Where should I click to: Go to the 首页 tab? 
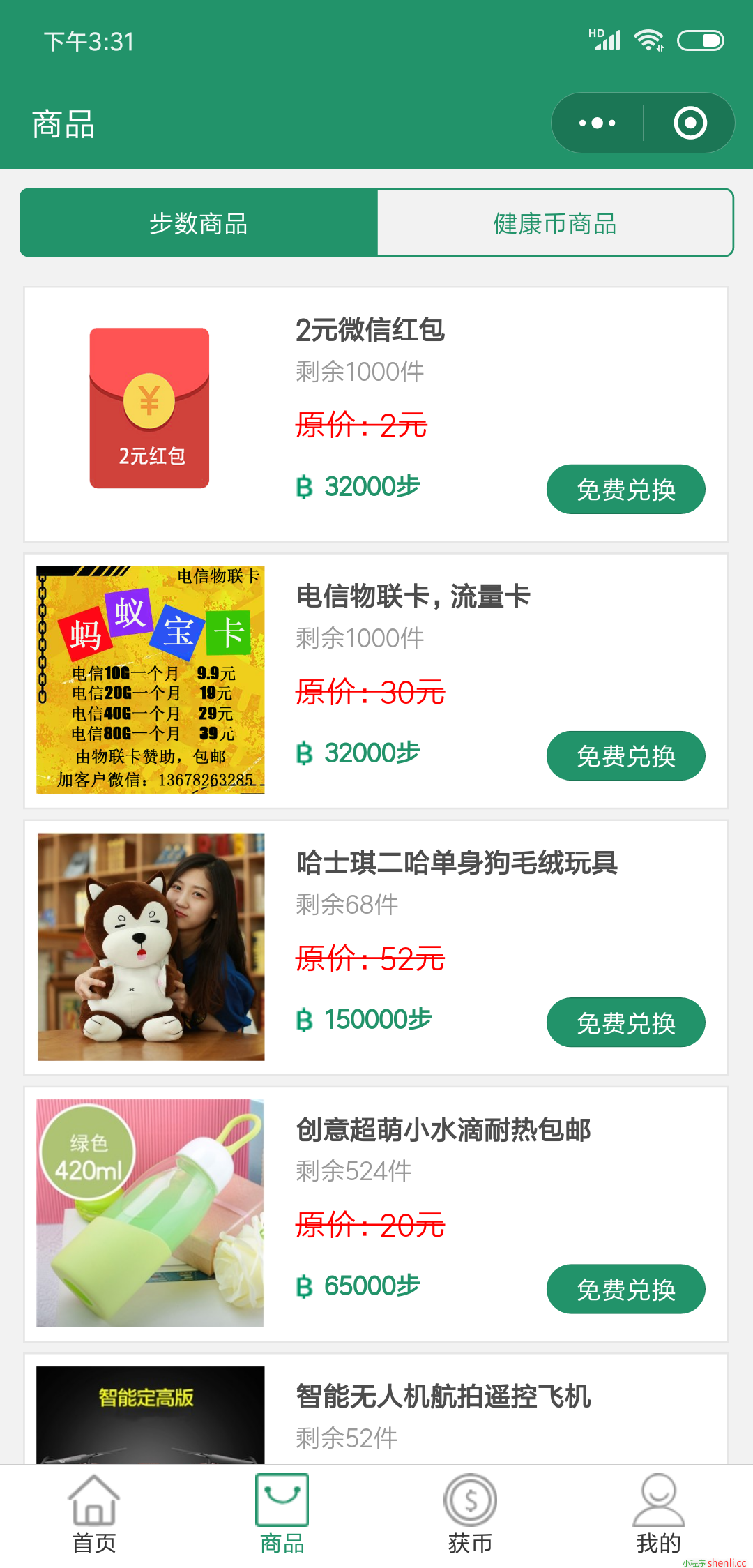[x=94, y=1515]
